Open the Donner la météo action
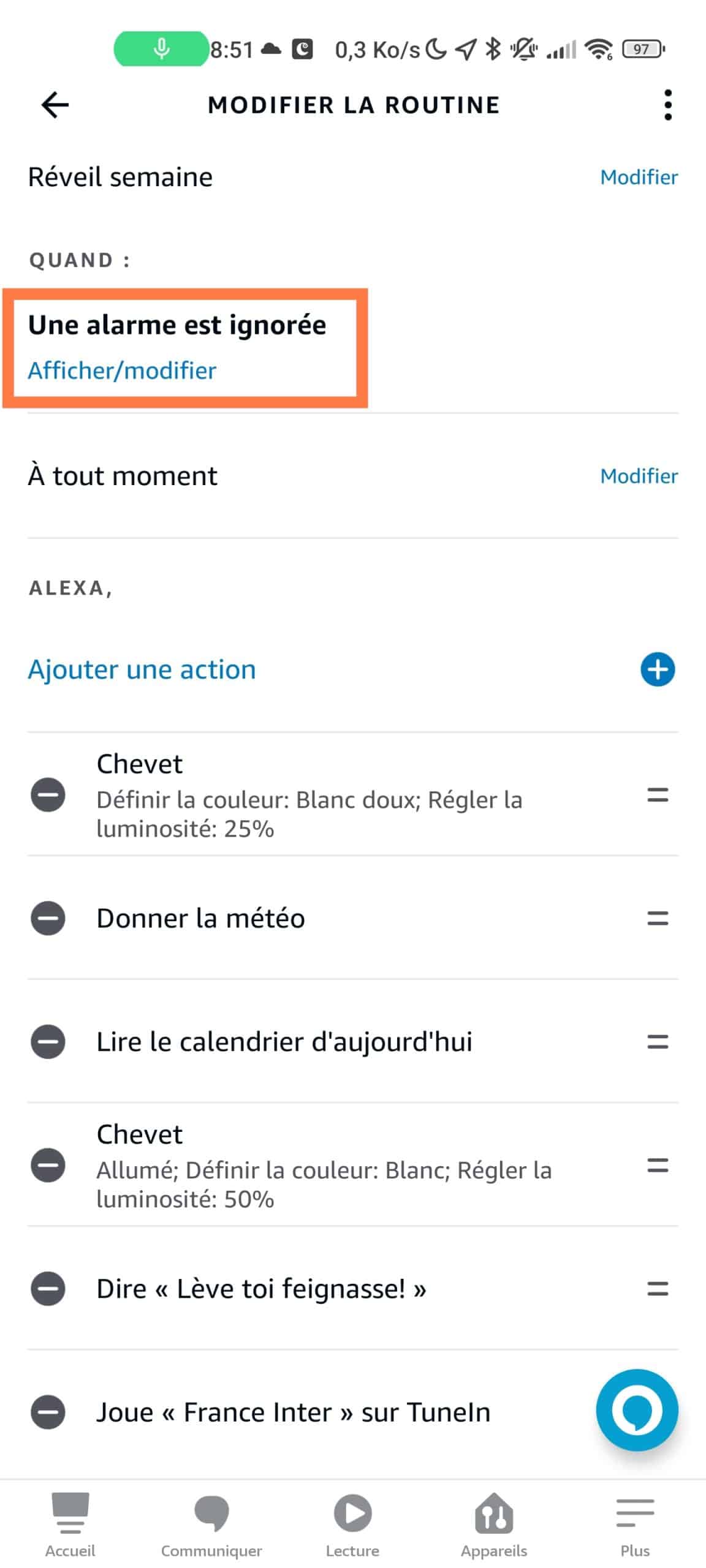This screenshot has width=706, height=1568. tap(200, 918)
